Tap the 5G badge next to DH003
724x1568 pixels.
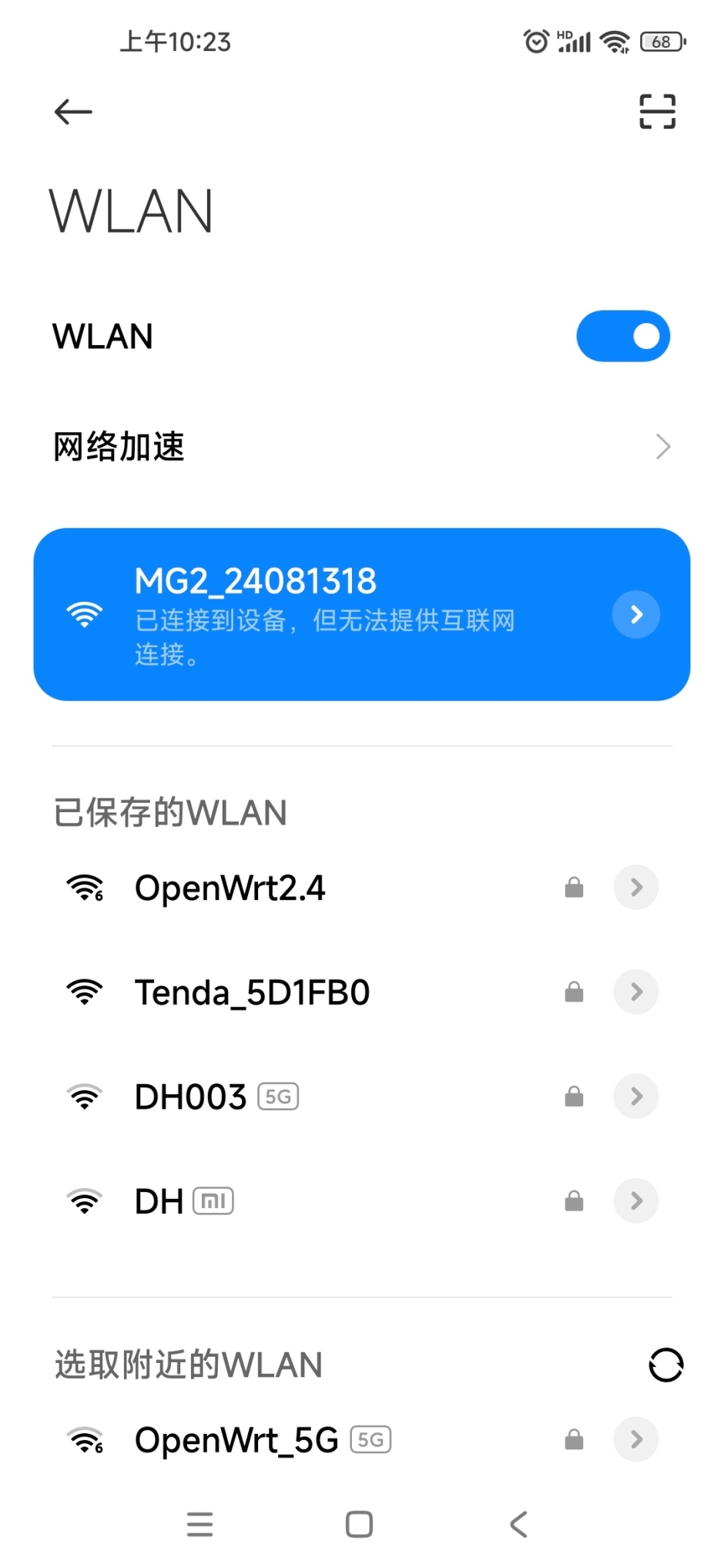(x=279, y=1096)
